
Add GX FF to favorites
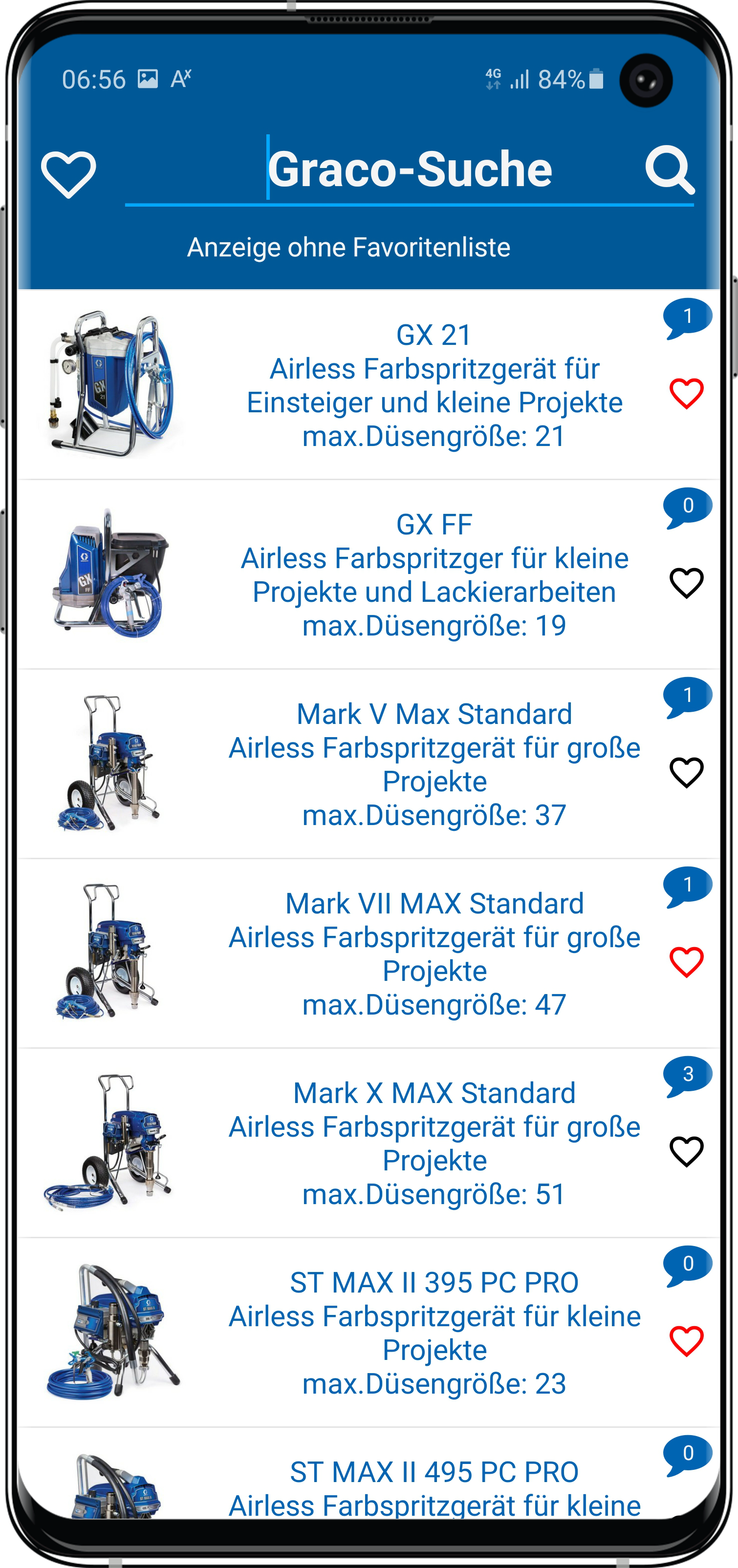coord(686,583)
